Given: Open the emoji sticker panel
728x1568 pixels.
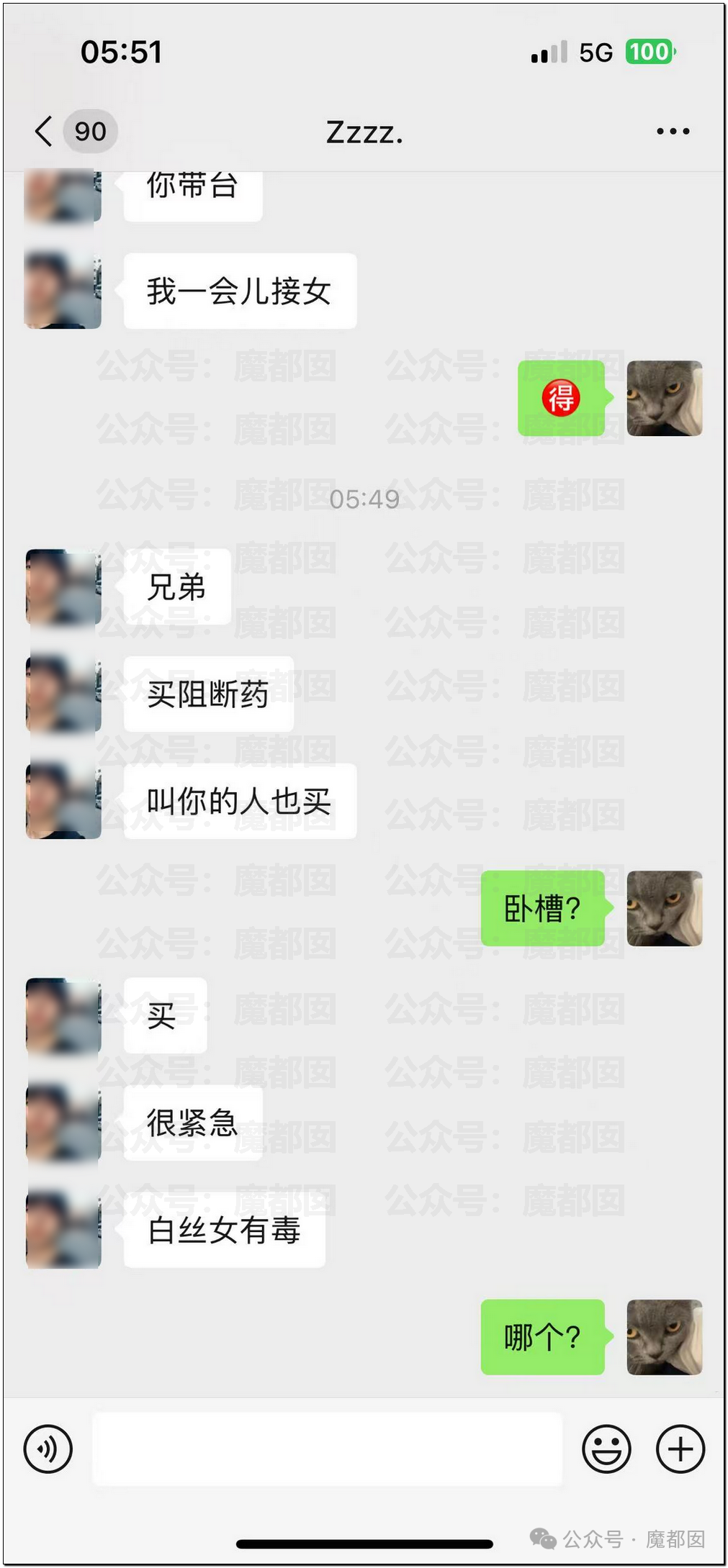Looking at the screenshot, I should 606,1449.
